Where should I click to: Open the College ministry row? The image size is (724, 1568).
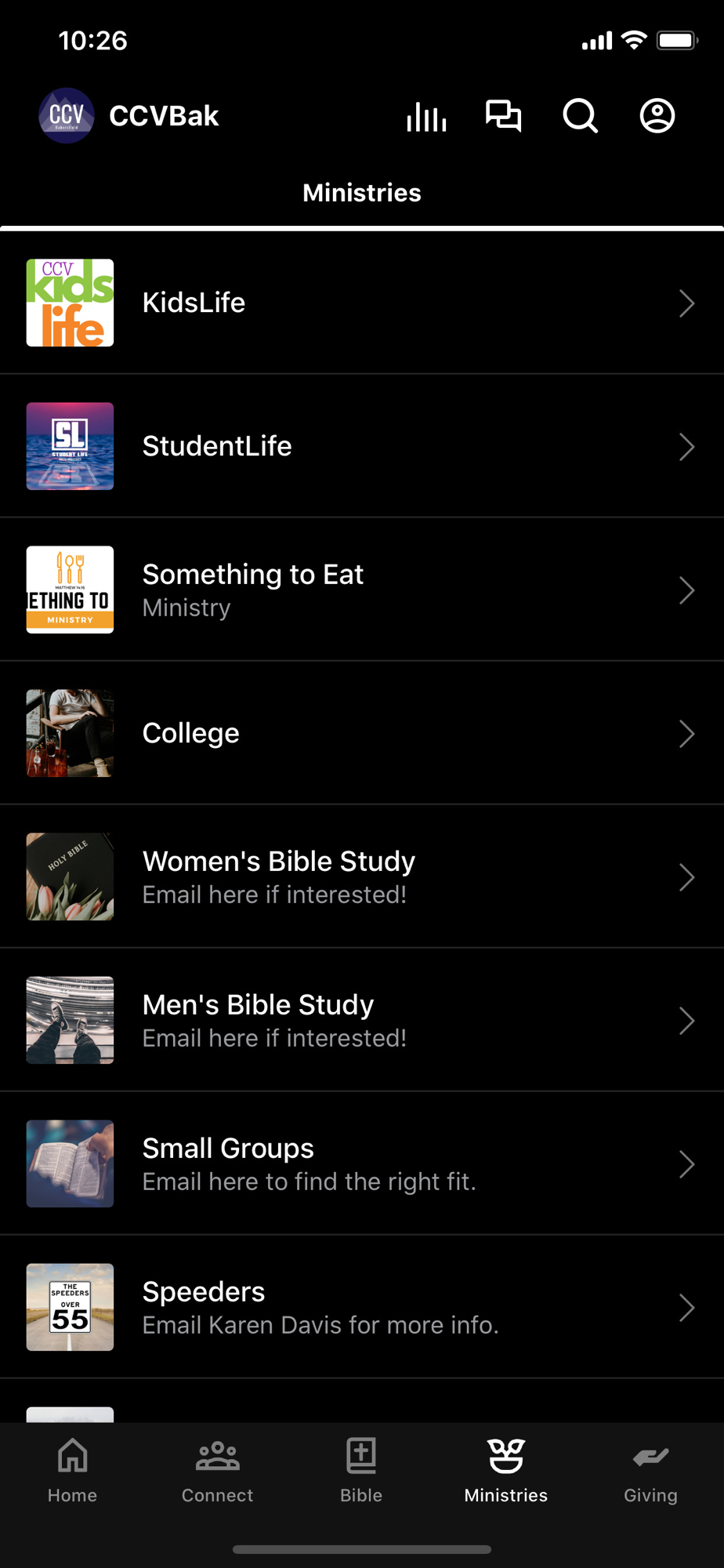(x=361, y=733)
